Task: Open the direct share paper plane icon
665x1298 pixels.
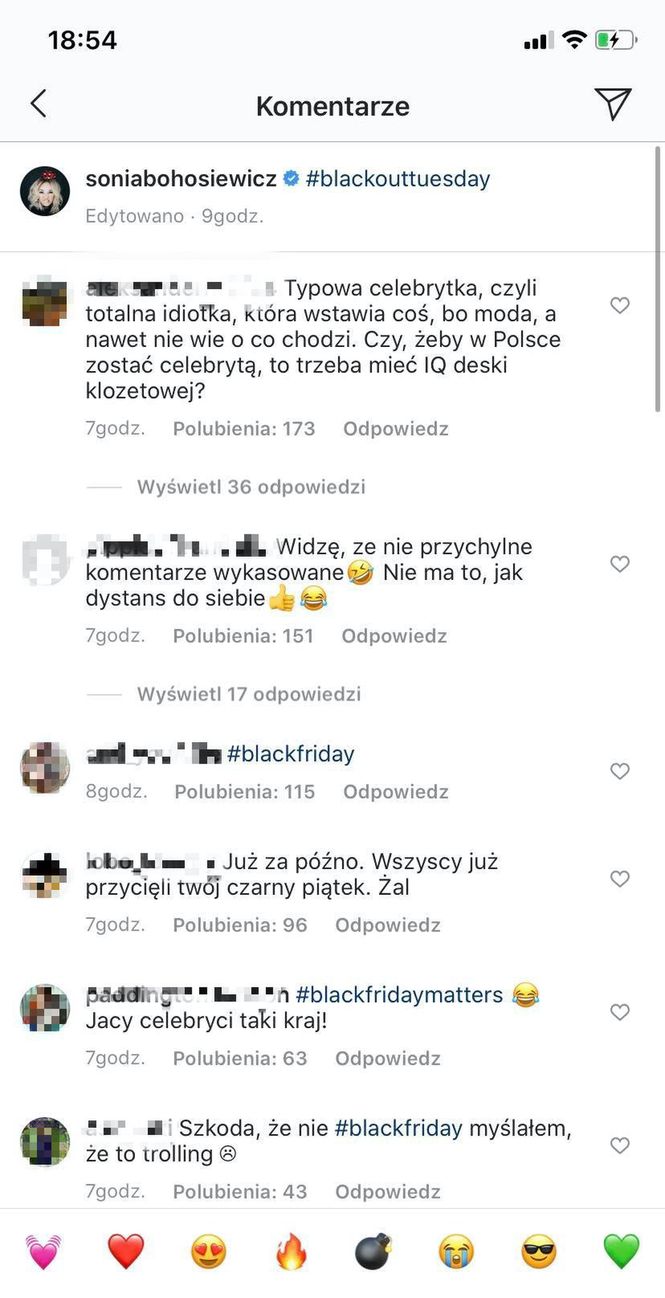Action: coord(612,104)
